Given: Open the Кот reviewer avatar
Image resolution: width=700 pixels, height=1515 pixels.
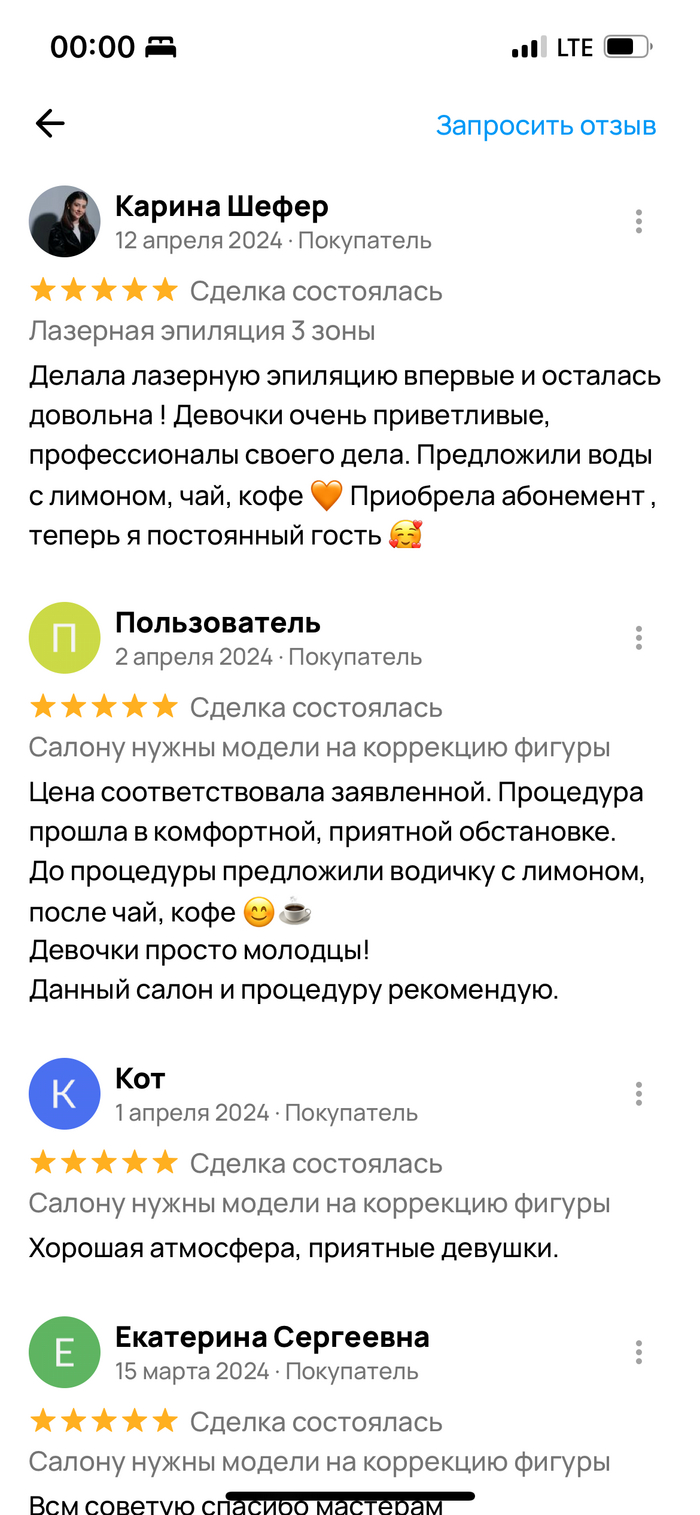Looking at the screenshot, I should point(65,1094).
